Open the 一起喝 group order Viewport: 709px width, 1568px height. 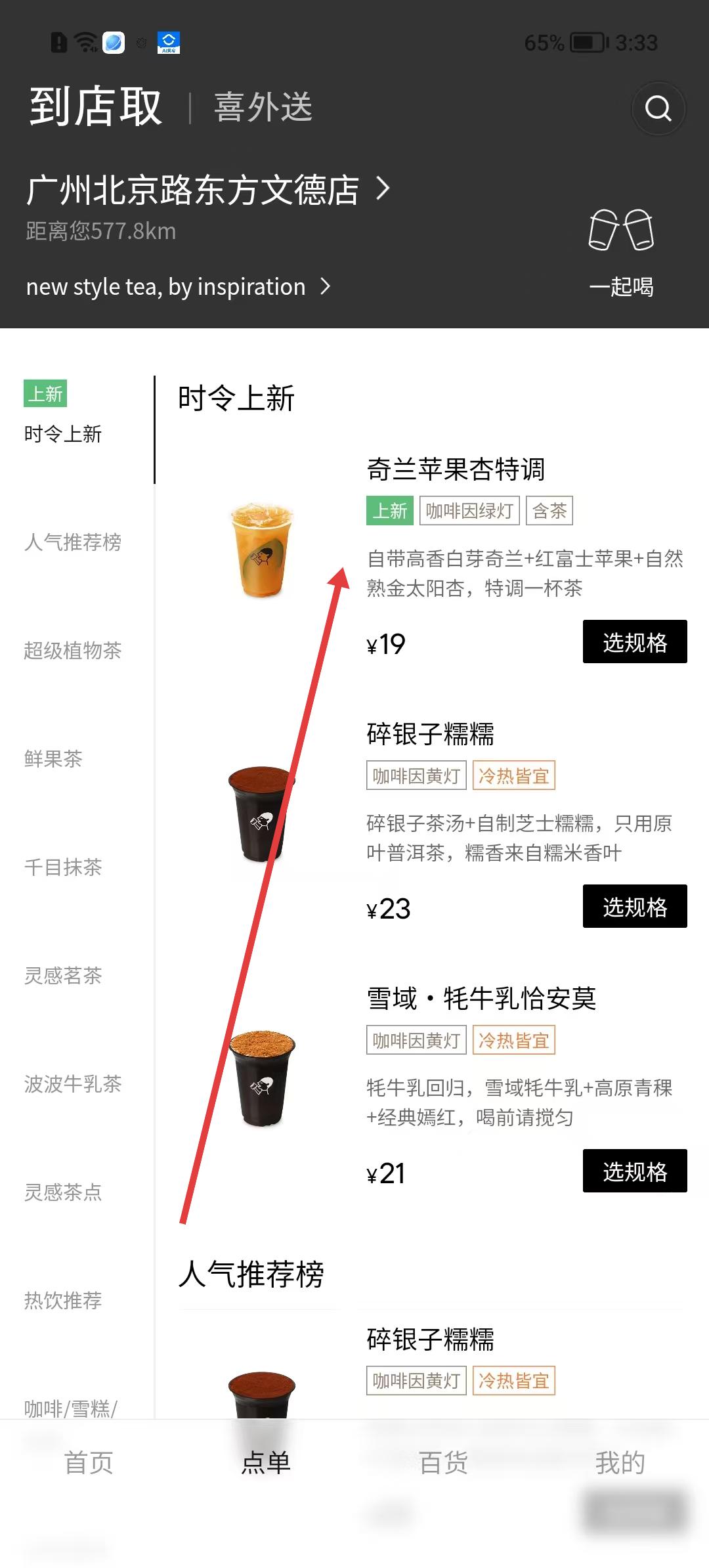pyautogui.click(x=621, y=252)
